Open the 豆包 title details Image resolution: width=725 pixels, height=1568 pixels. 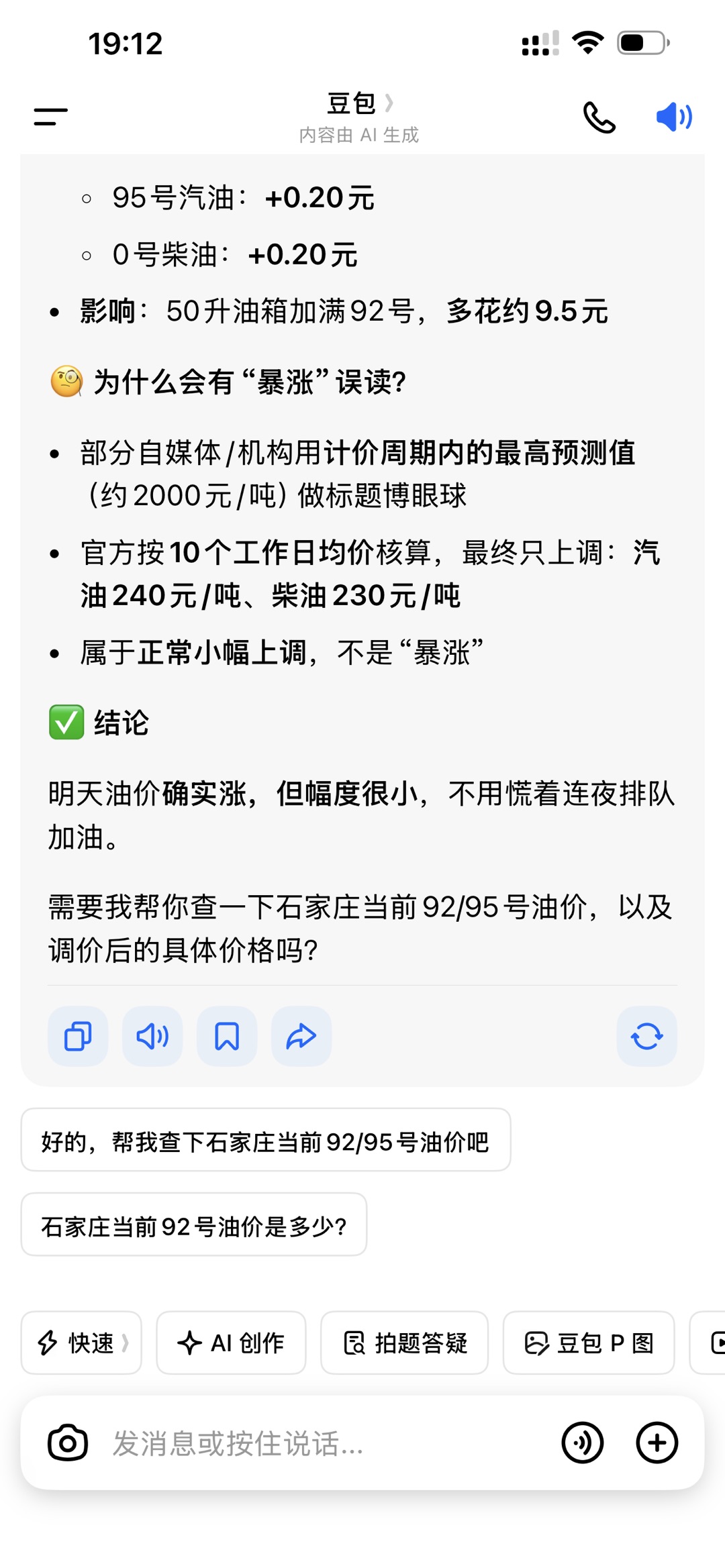coord(359,104)
